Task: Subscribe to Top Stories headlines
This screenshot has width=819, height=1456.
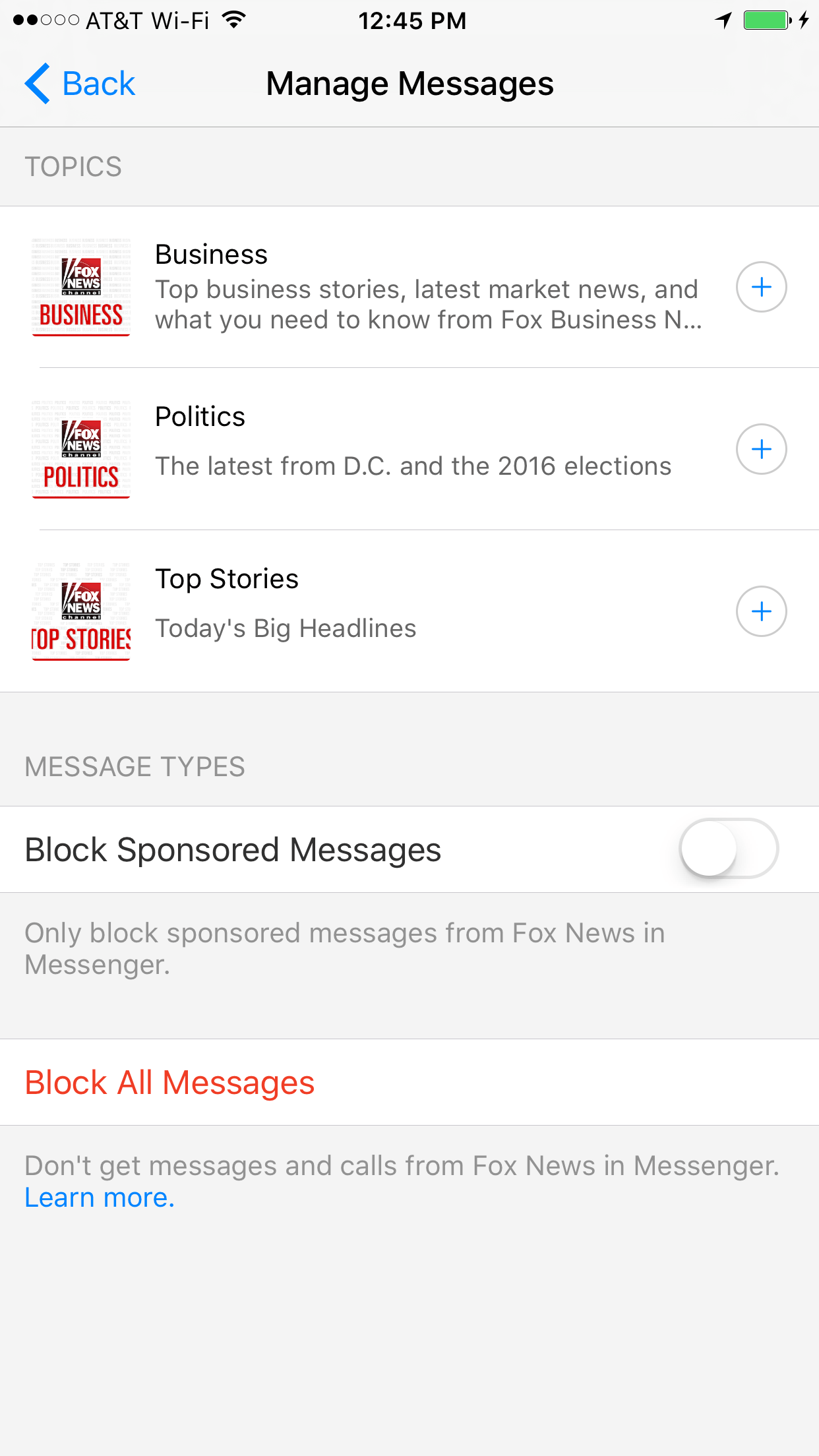Action: point(761,611)
